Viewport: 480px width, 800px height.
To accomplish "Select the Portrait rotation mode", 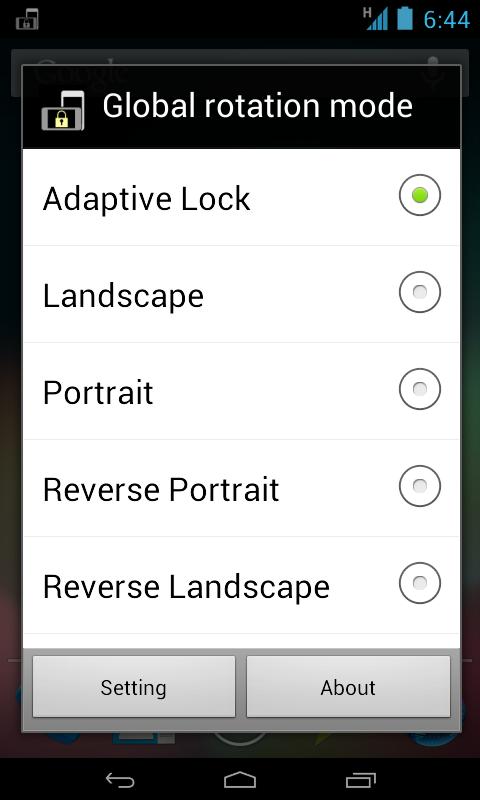I will [x=241, y=391].
